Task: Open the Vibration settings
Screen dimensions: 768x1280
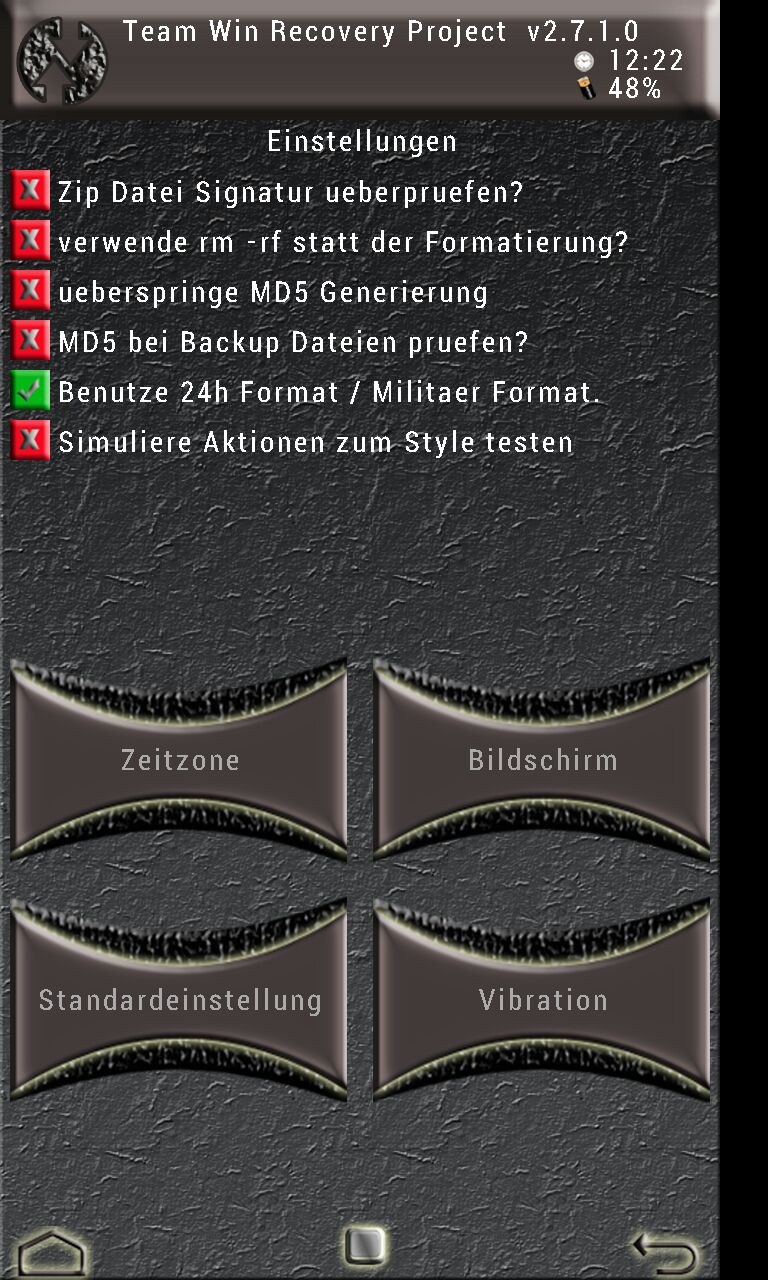Action: click(x=542, y=1000)
